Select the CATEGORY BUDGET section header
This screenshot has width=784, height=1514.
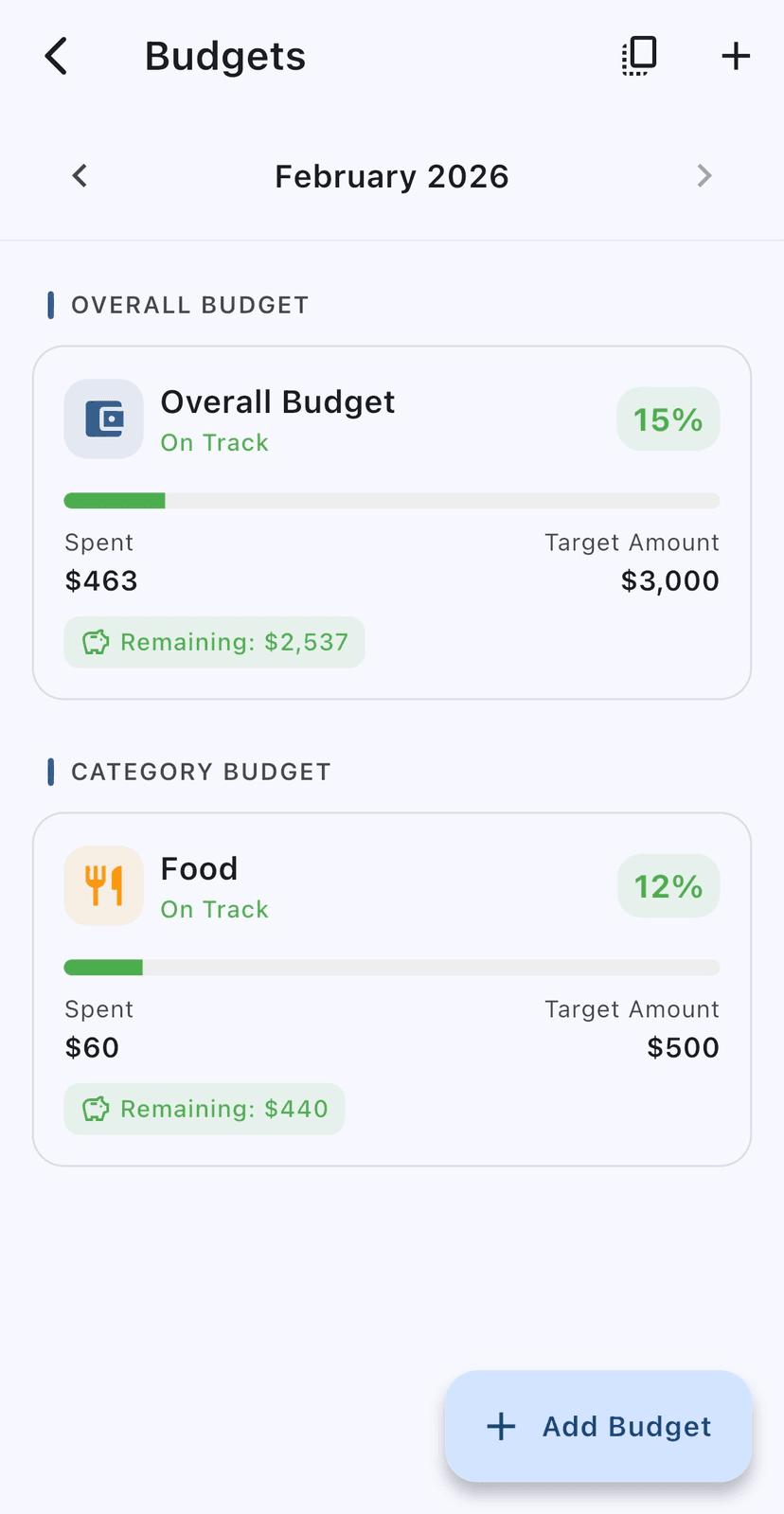tap(200, 772)
